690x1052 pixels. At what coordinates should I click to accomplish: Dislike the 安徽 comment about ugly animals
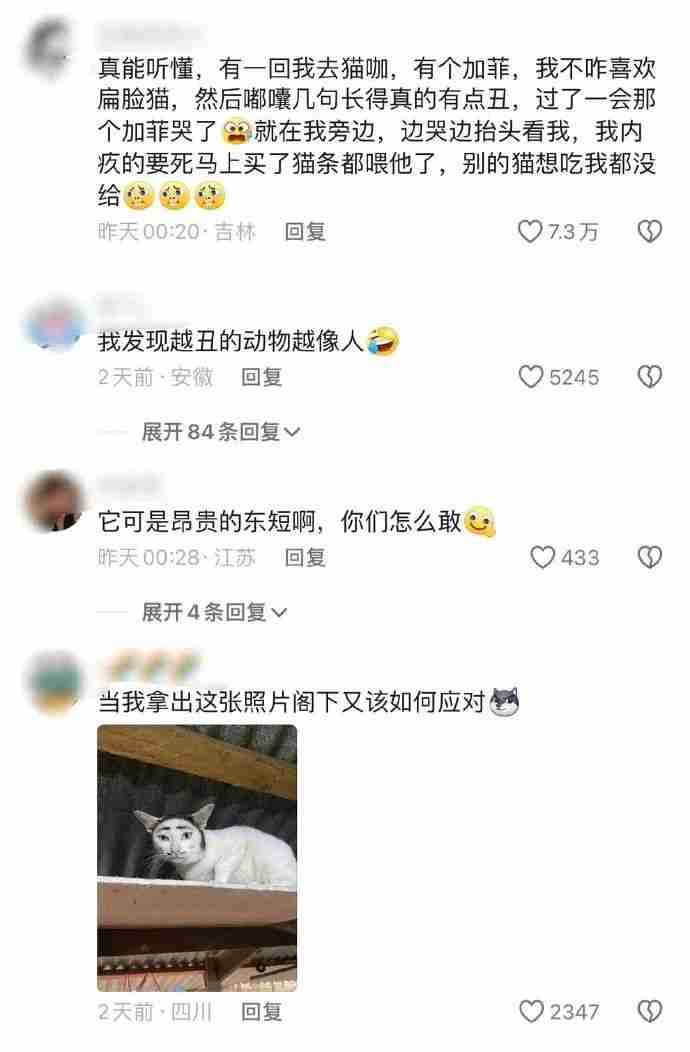tap(650, 377)
